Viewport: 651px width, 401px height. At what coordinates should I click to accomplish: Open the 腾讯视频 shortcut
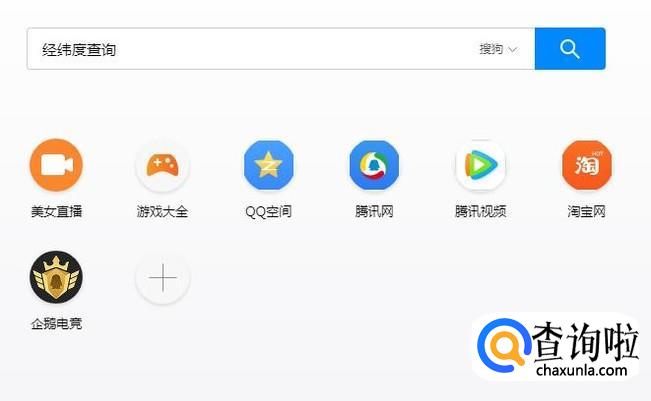(x=480, y=166)
